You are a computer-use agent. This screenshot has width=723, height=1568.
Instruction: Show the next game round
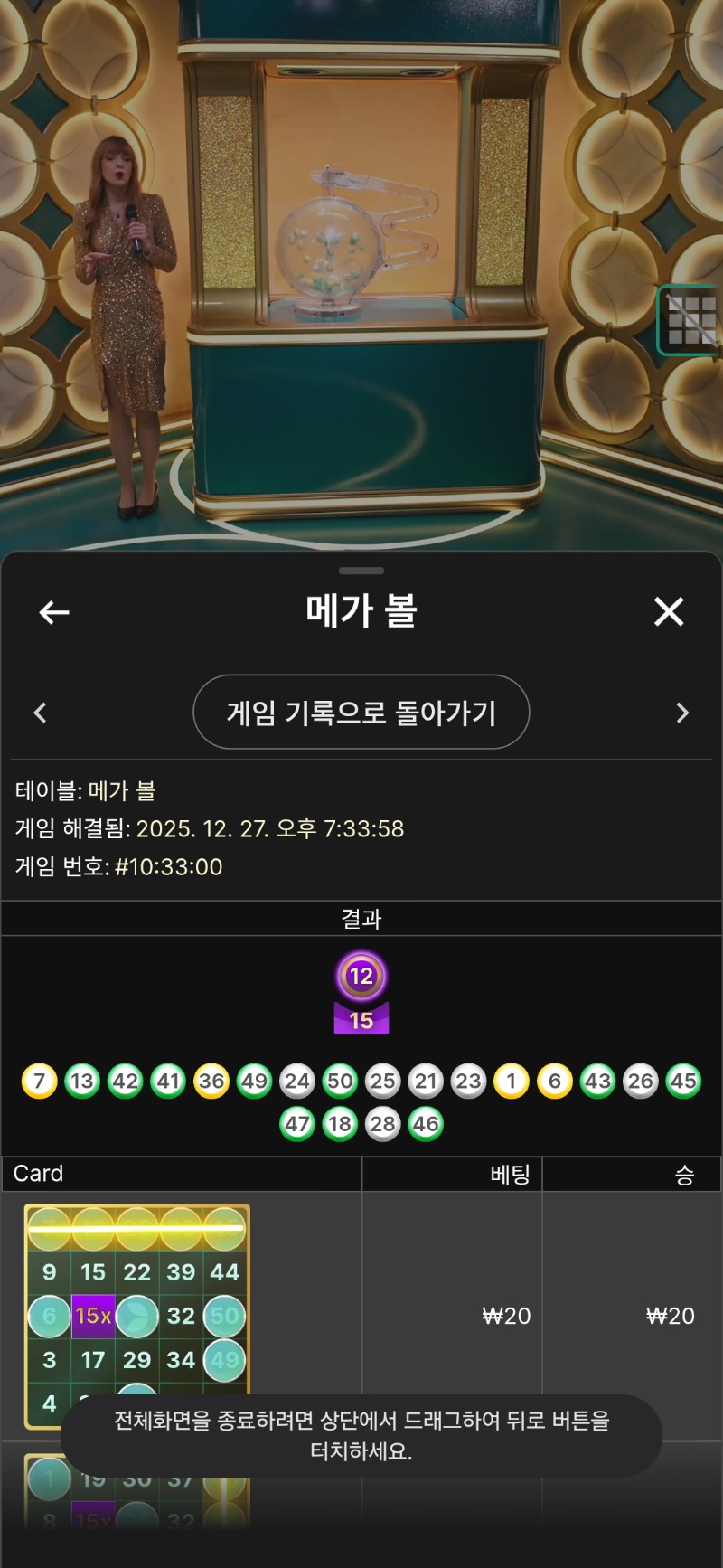click(x=682, y=713)
